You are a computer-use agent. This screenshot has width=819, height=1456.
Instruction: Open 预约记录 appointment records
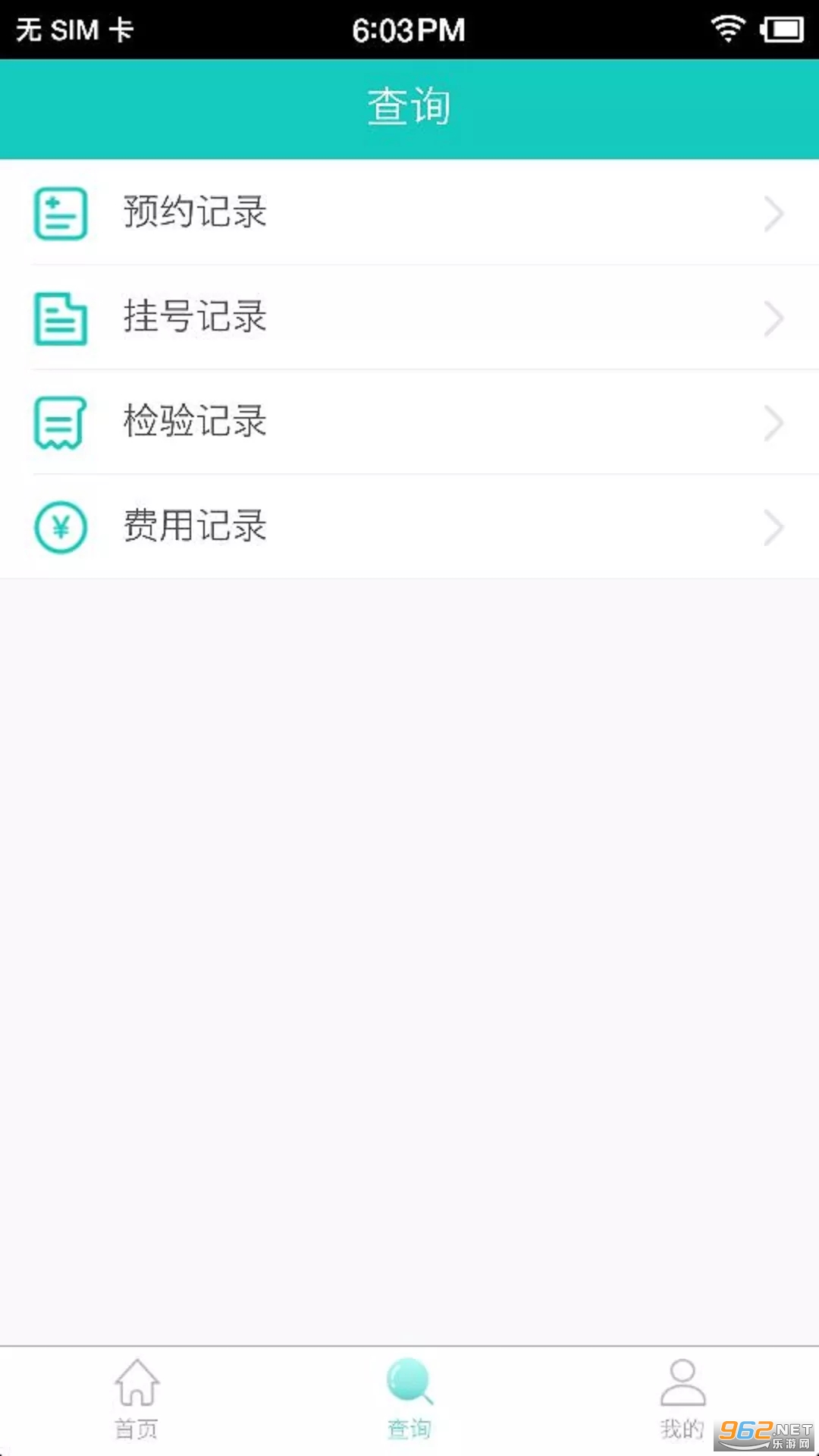pyautogui.click(x=409, y=212)
